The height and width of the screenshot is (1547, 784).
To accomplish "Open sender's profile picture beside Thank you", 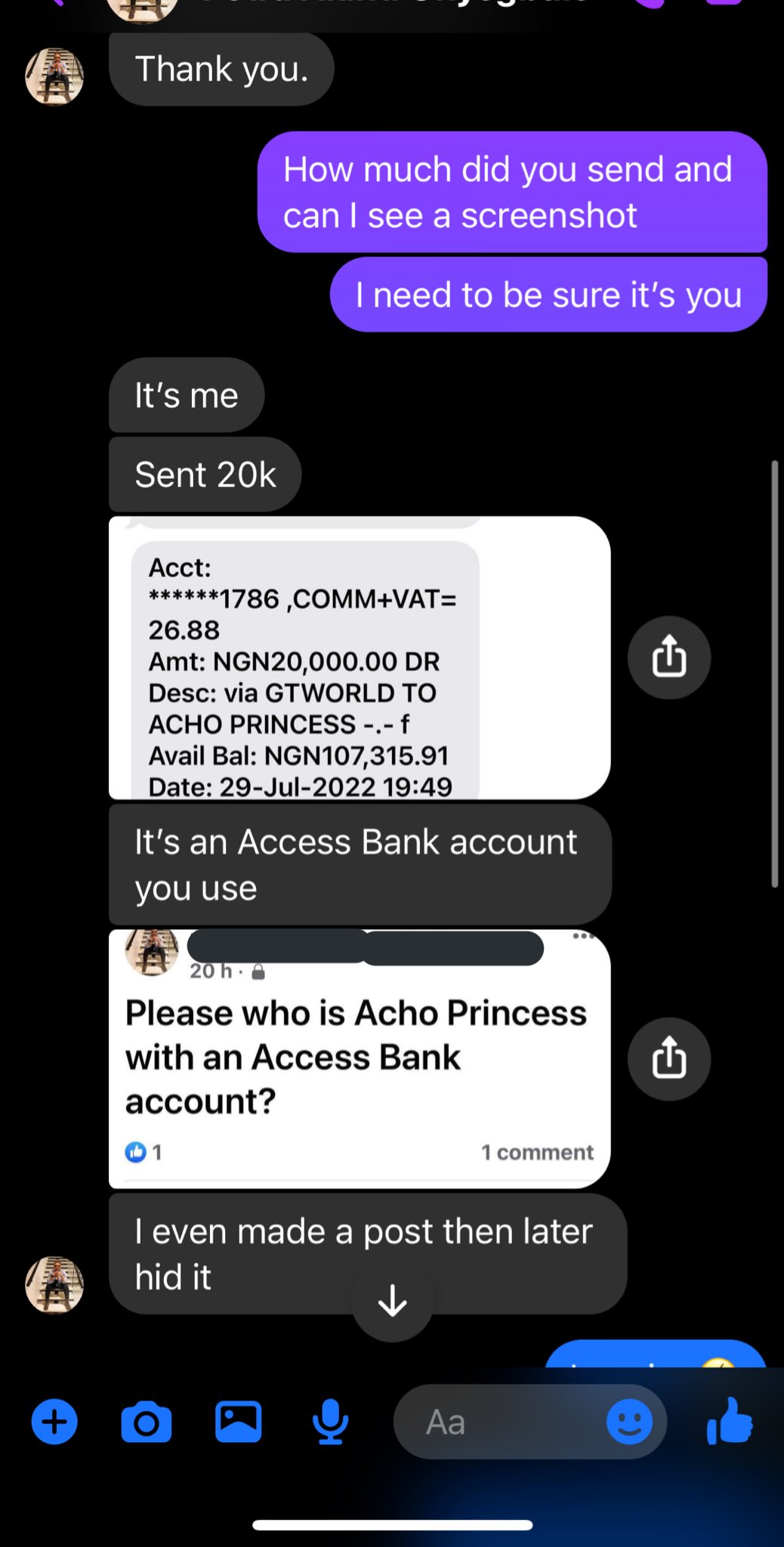I will pyautogui.click(x=54, y=76).
